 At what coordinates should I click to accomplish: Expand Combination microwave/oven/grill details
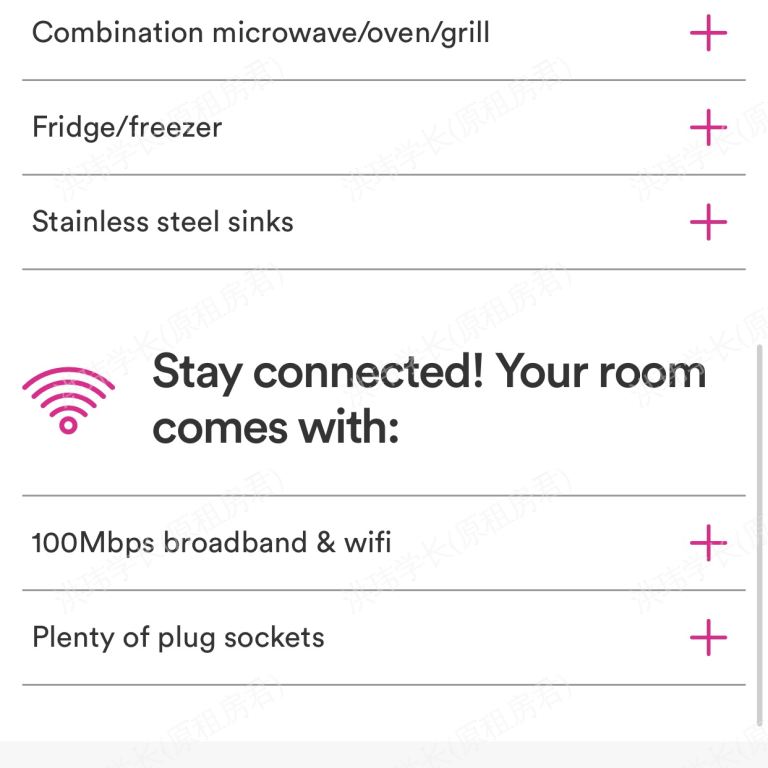[708, 33]
